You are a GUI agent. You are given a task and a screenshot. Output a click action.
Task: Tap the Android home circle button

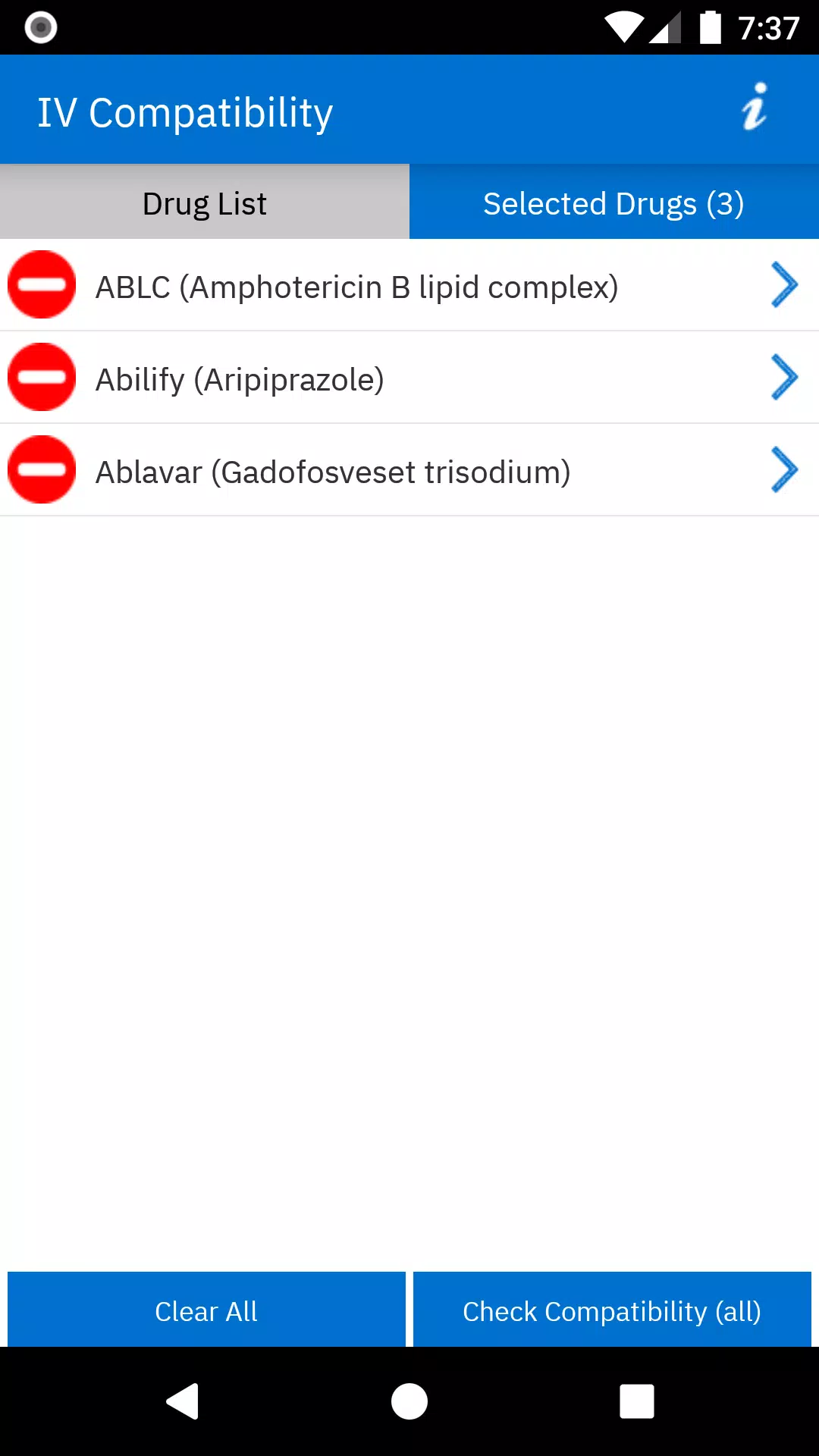[409, 1401]
